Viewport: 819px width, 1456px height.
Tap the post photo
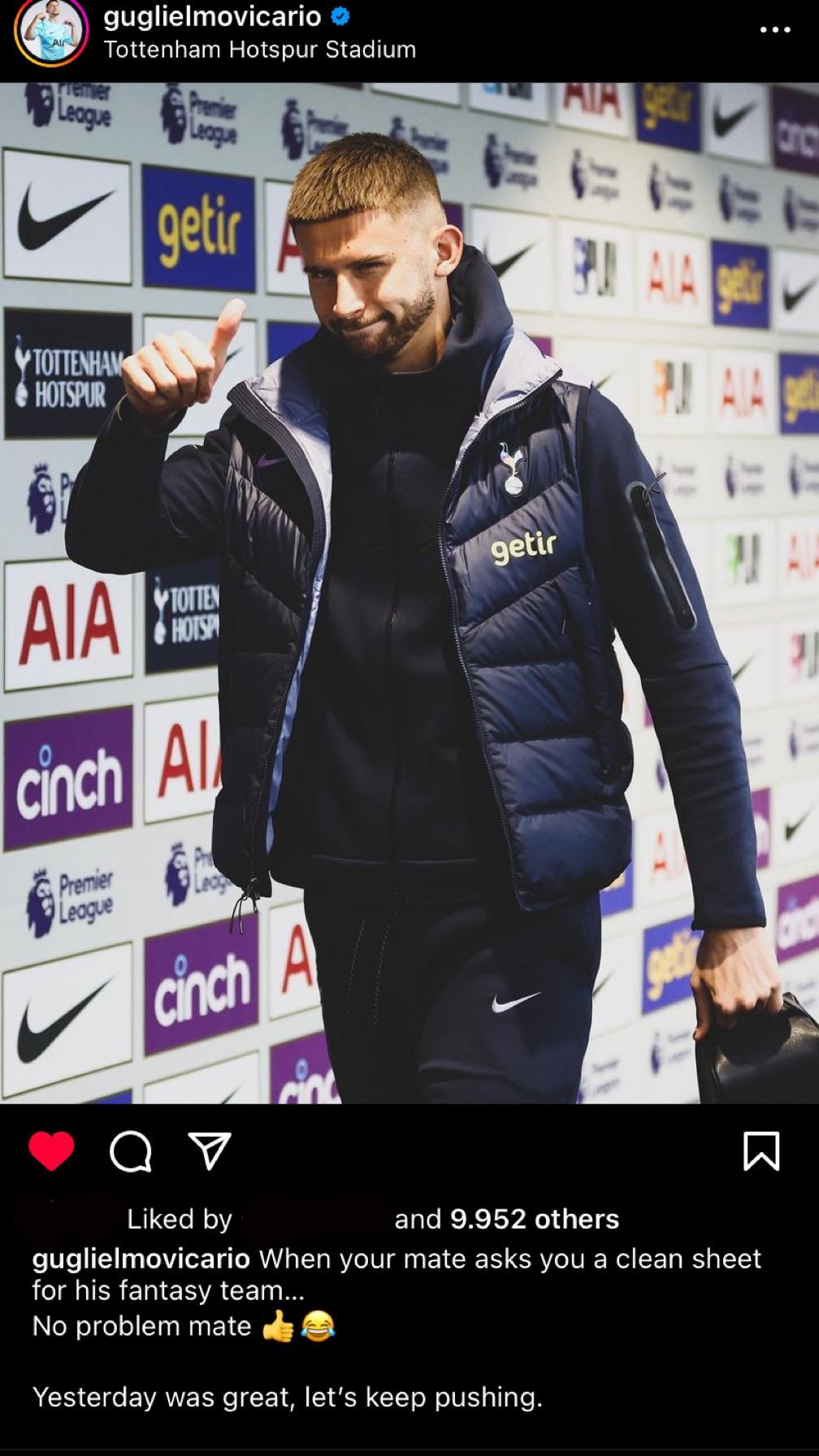[x=409, y=593]
